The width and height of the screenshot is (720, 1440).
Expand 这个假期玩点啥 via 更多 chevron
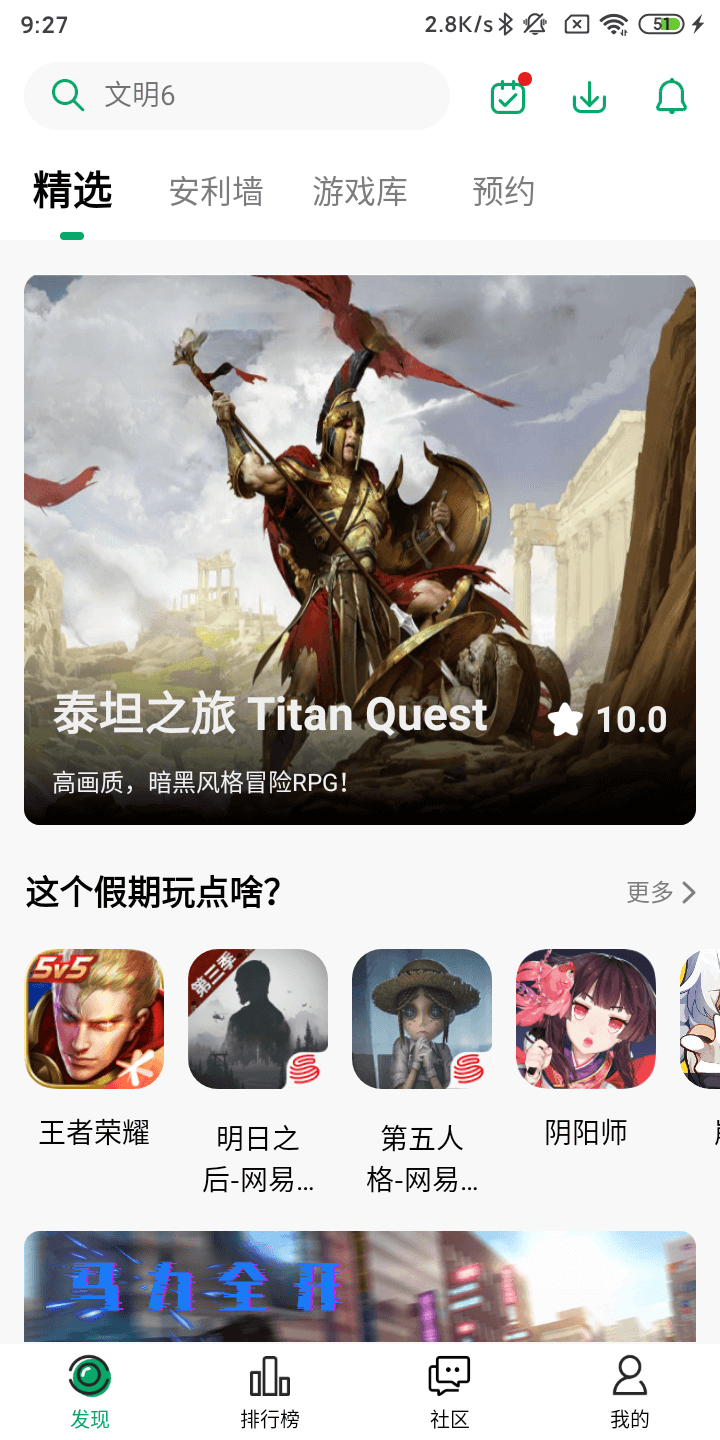pyautogui.click(x=658, y=893)
